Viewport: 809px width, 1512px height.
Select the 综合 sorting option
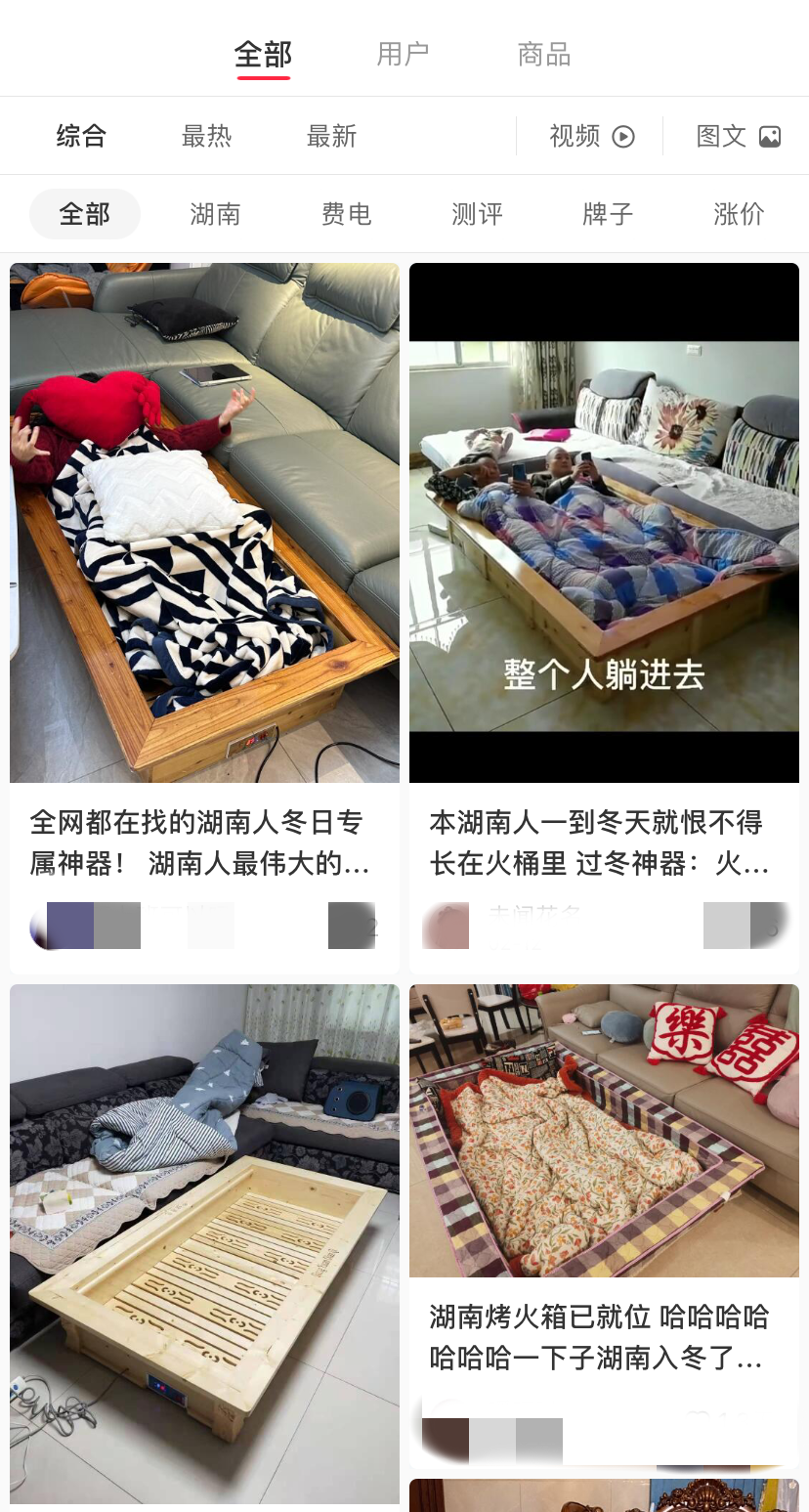click(81, 136)
